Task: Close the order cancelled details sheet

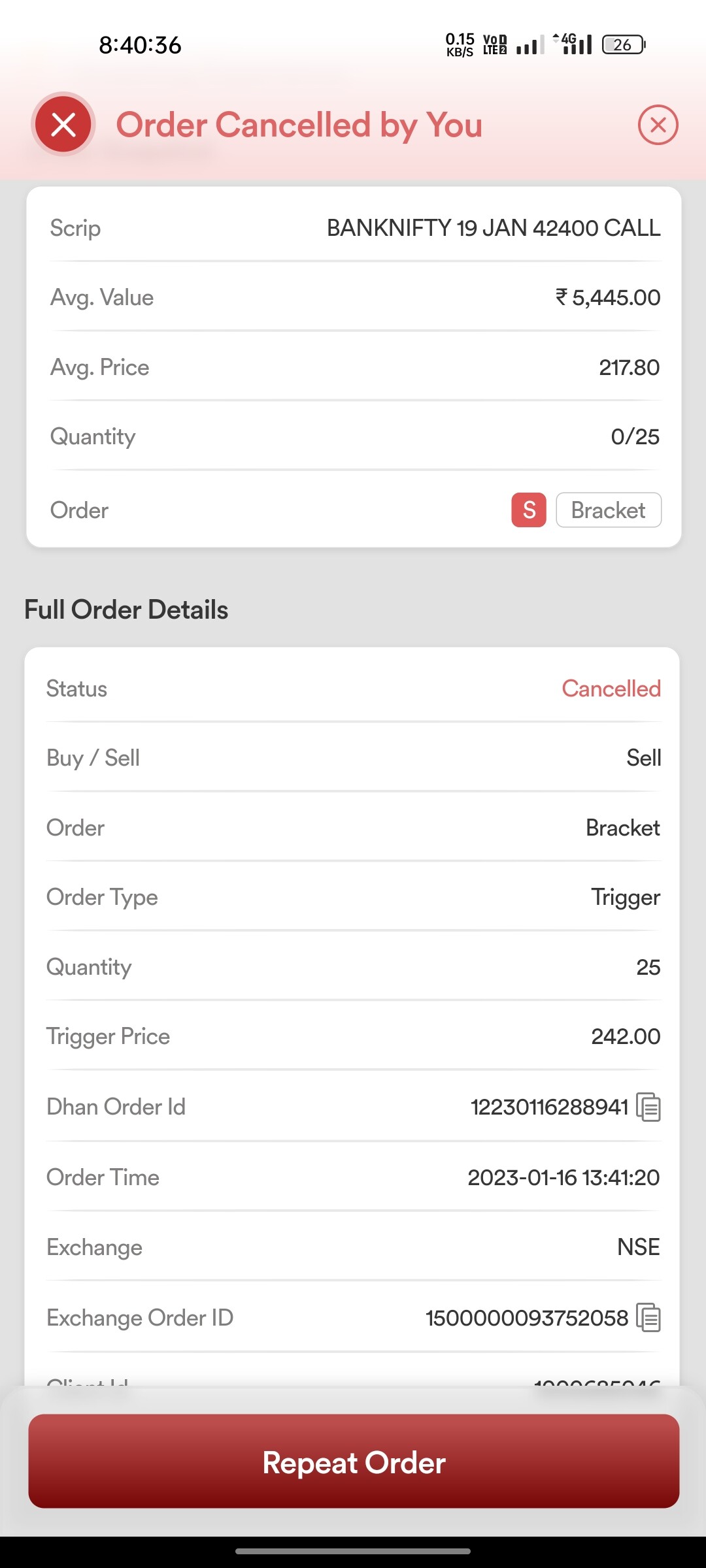Action: point(658,125)
